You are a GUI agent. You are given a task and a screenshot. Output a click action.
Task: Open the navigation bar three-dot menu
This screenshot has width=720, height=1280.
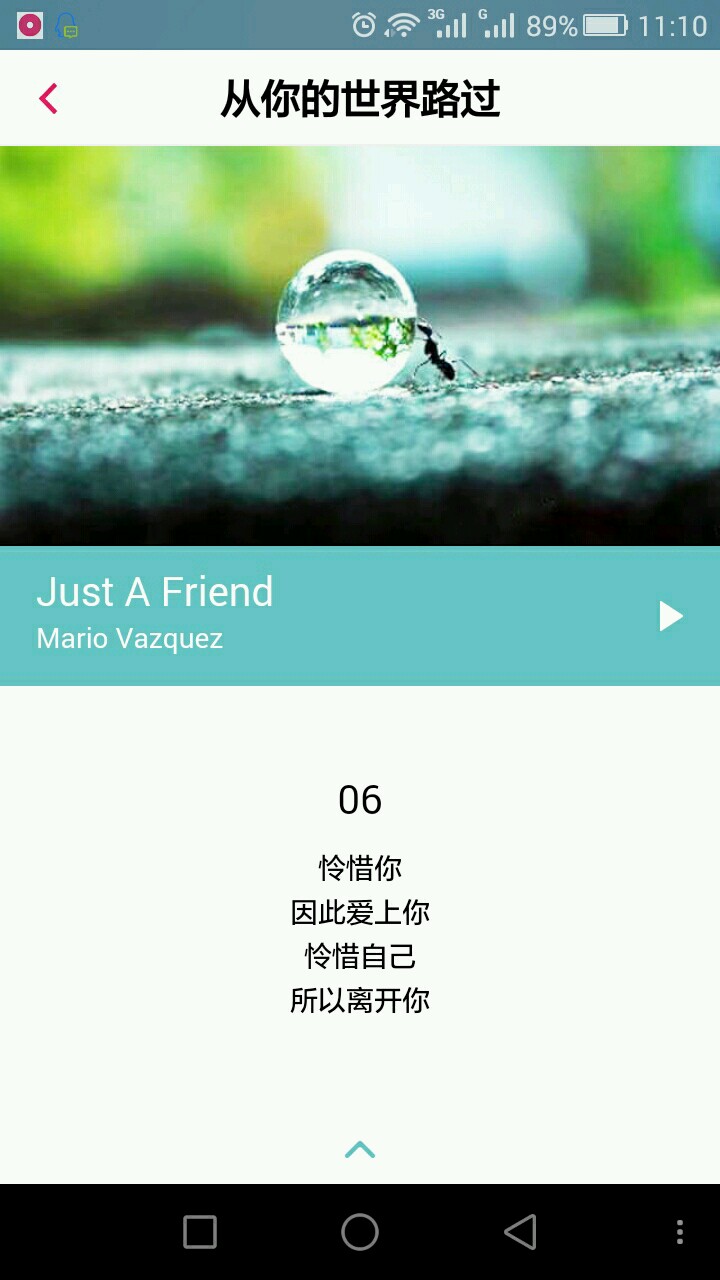point(680,1232)
